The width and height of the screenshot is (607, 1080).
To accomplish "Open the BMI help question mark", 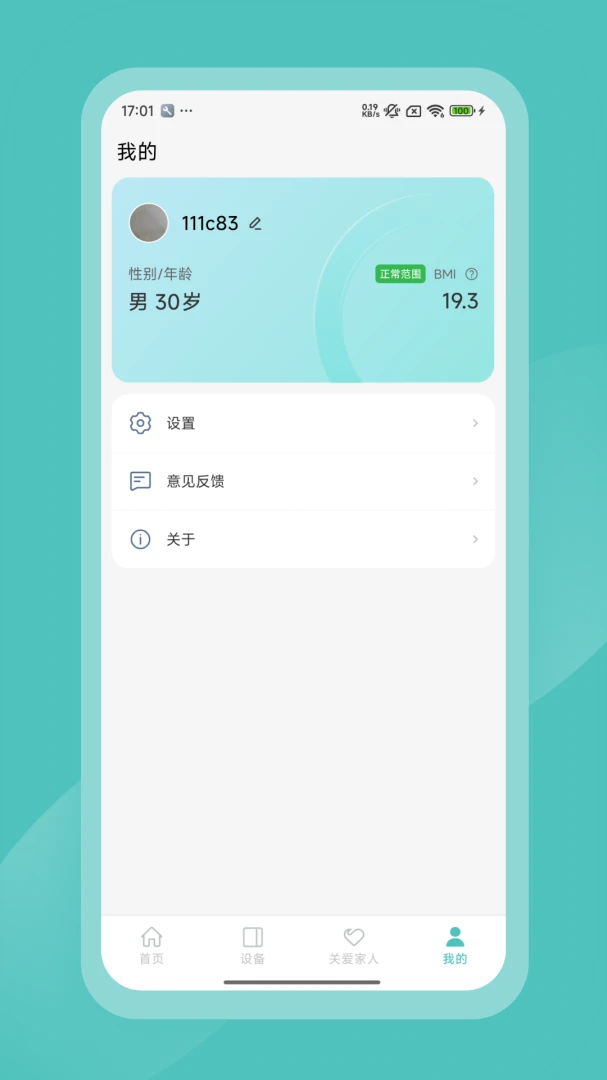I will coord(471,274).
